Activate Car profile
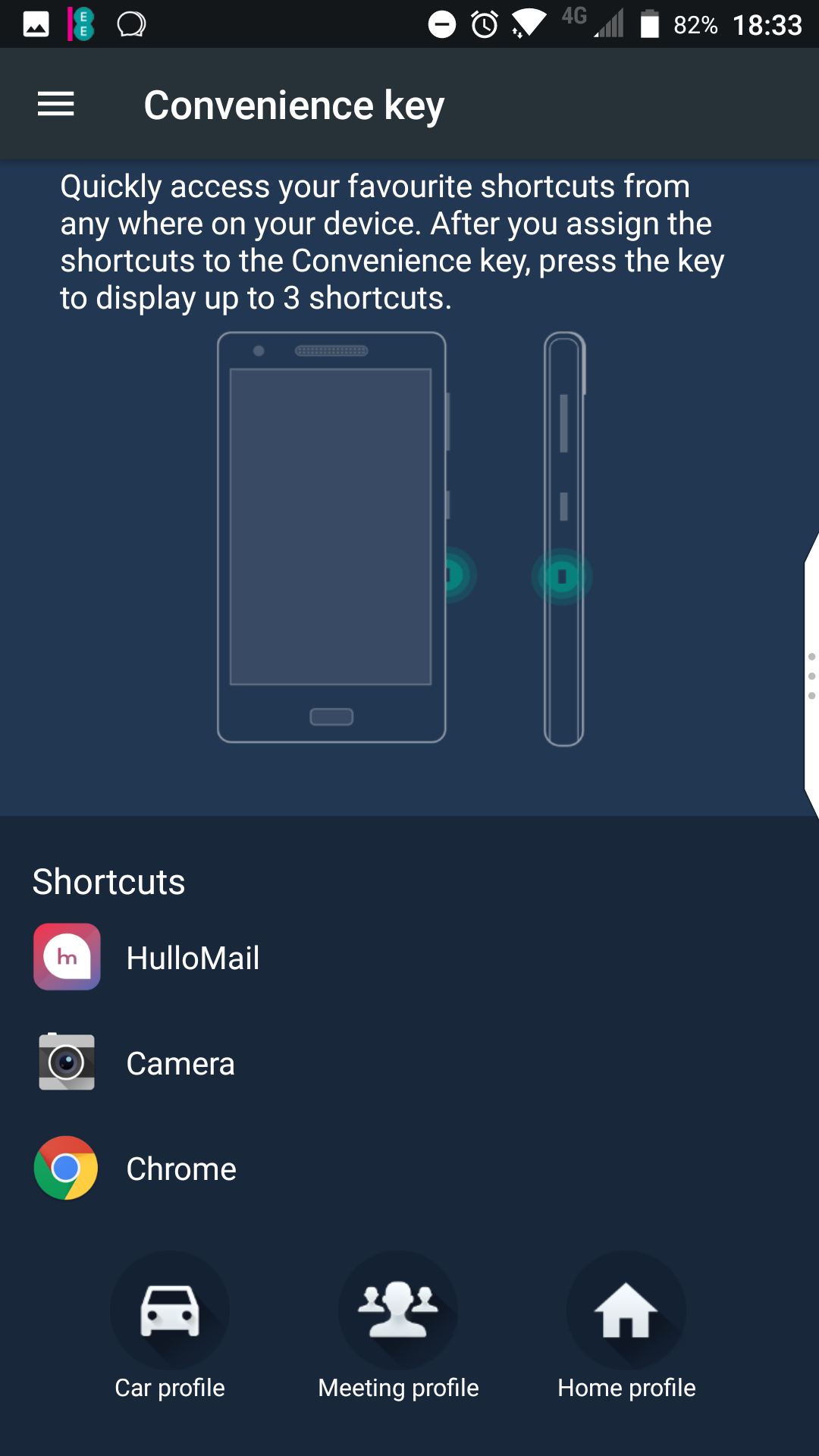 pos(170,1326)
